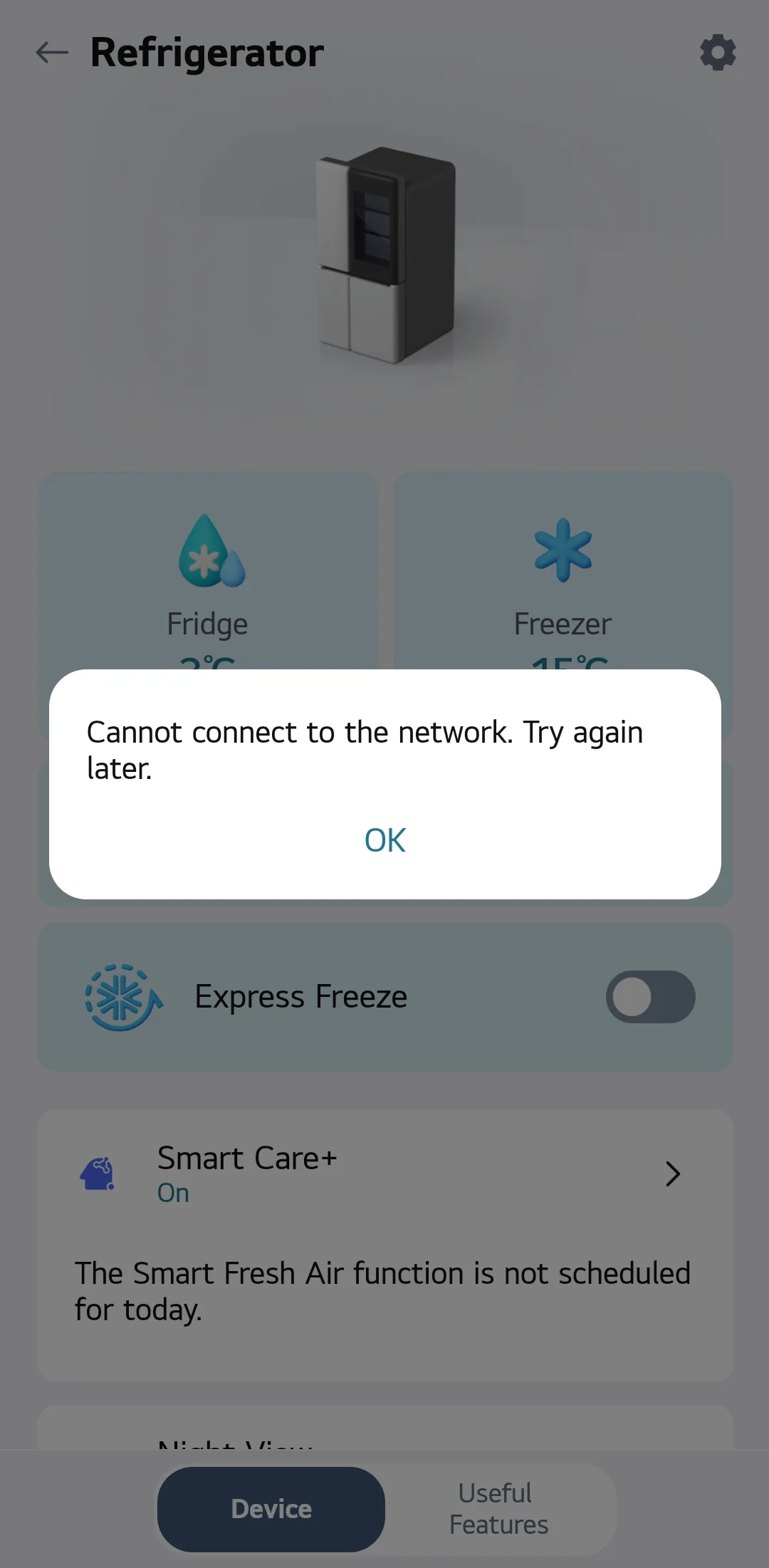Screen dimensions: 769x1568
Task: Open the Freezer temperature card
Action: pyautogui.click(x=563, y=570)
